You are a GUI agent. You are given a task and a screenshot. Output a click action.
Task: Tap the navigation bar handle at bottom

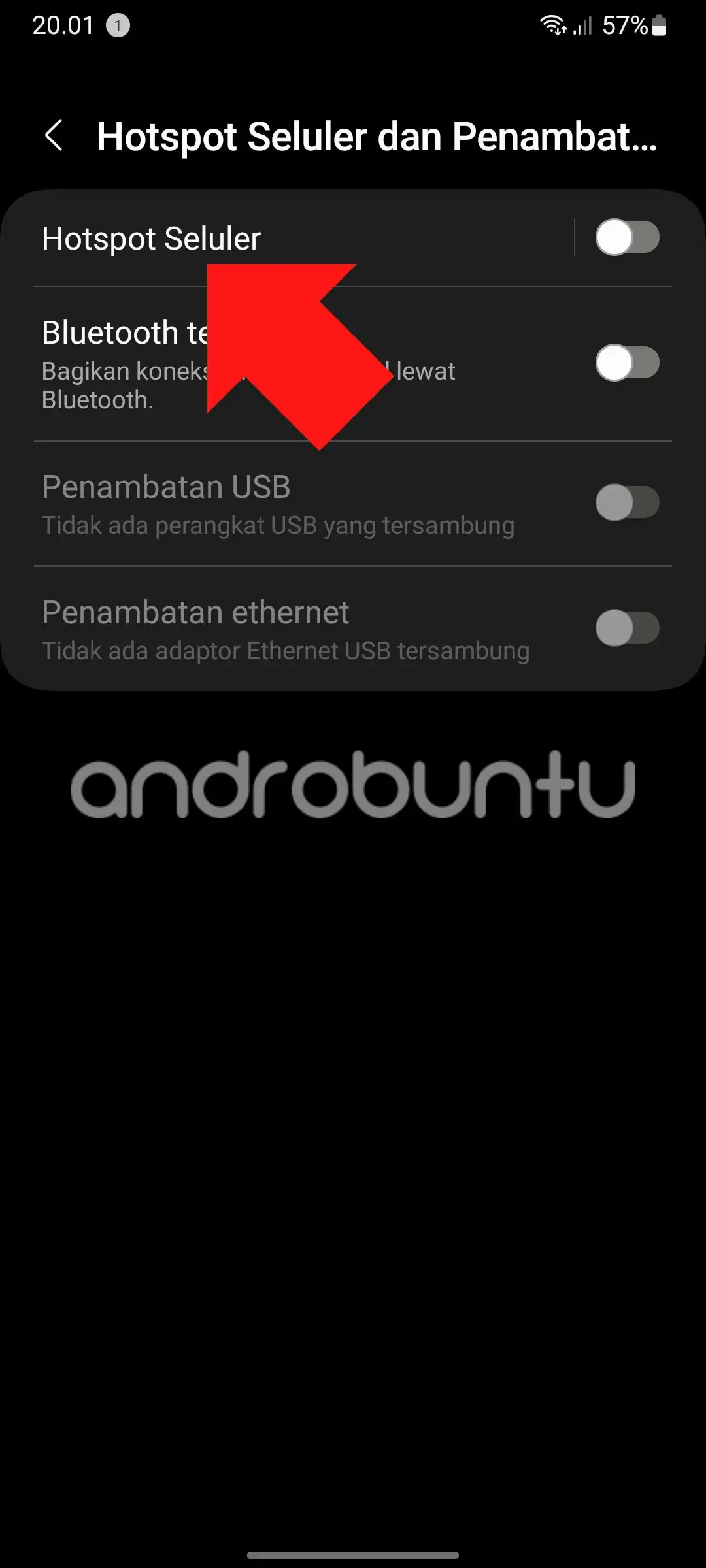coord(353,1554)
